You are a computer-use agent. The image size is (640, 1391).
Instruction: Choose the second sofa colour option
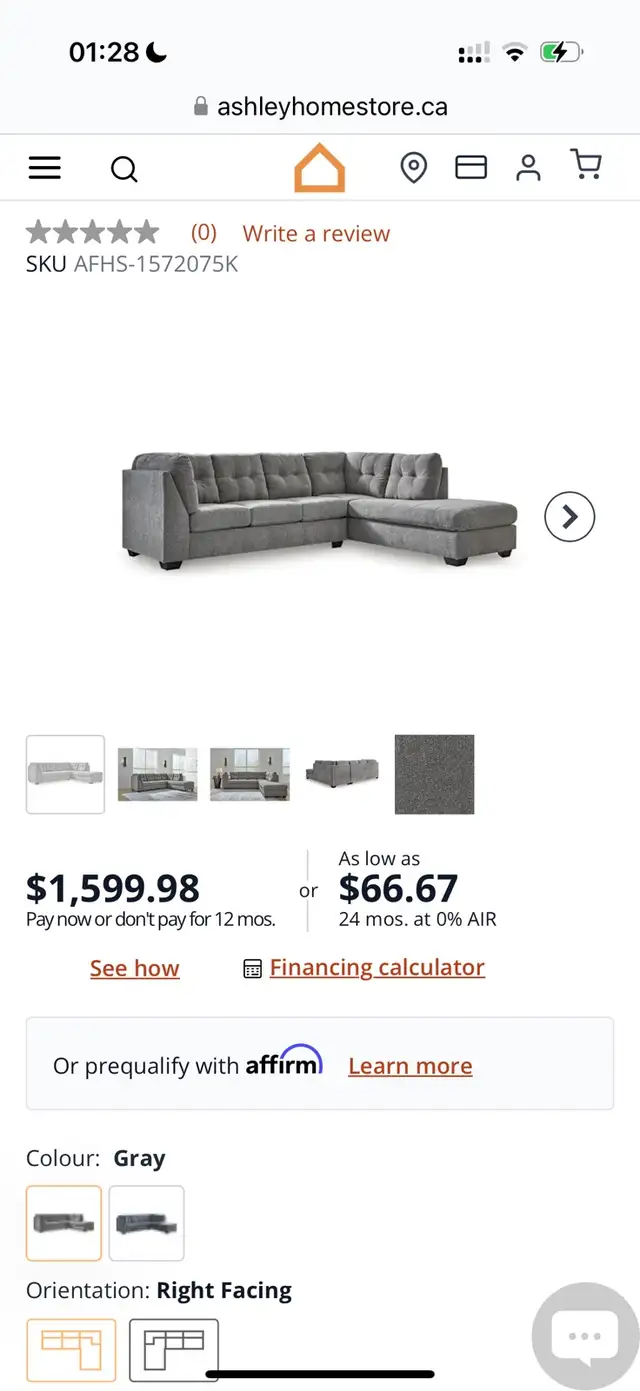[x=147, y=1223]
